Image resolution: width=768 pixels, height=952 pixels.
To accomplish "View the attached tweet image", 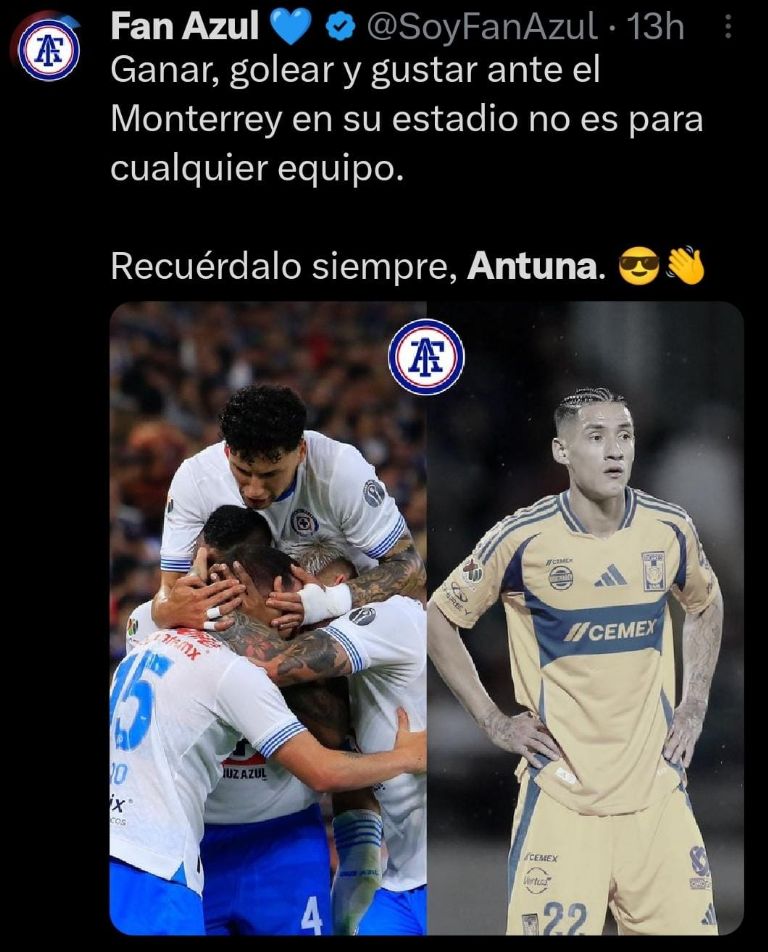I will click(426, 618).
